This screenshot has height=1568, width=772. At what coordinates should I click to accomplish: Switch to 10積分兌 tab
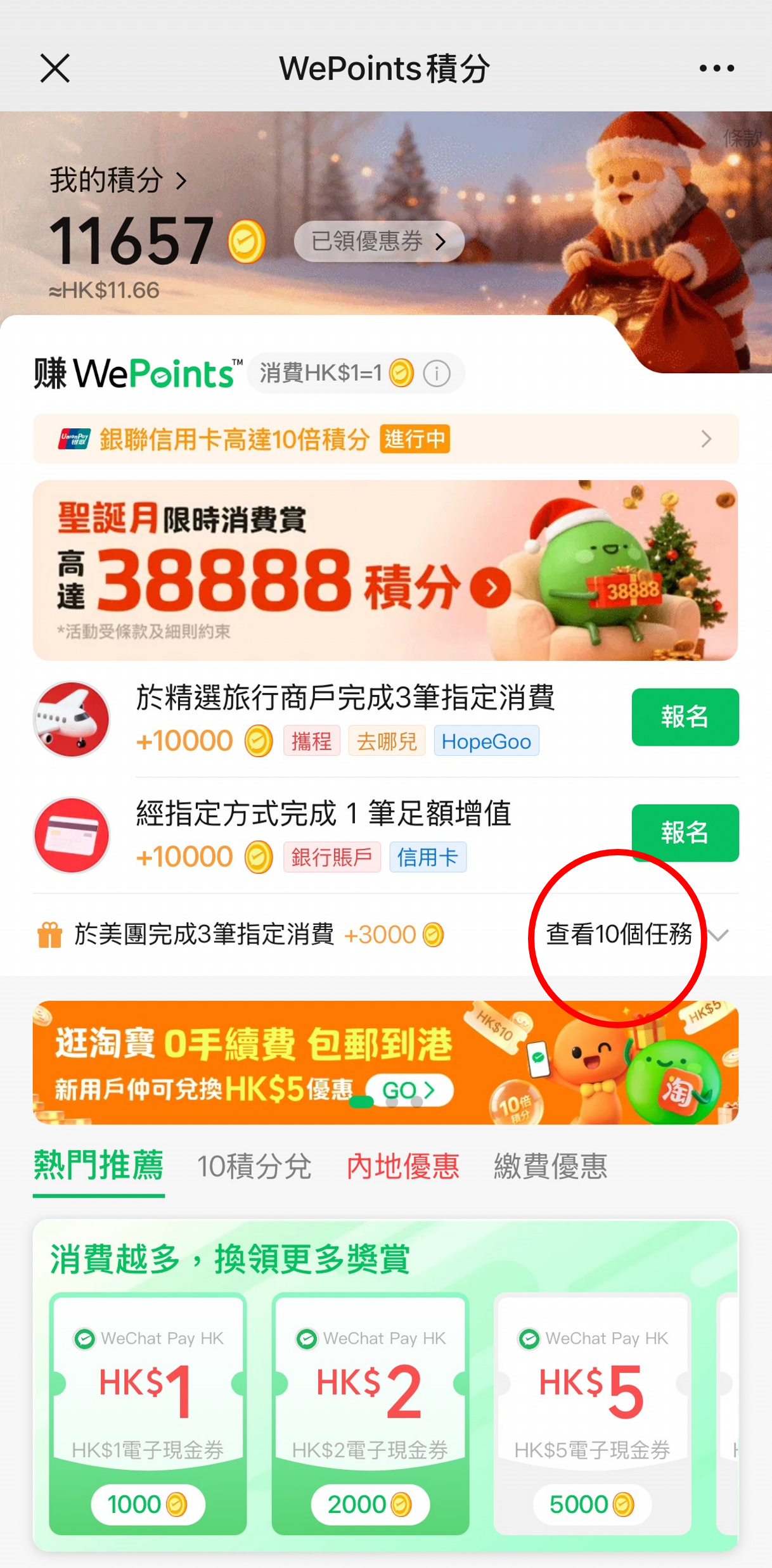(254, 1166)
